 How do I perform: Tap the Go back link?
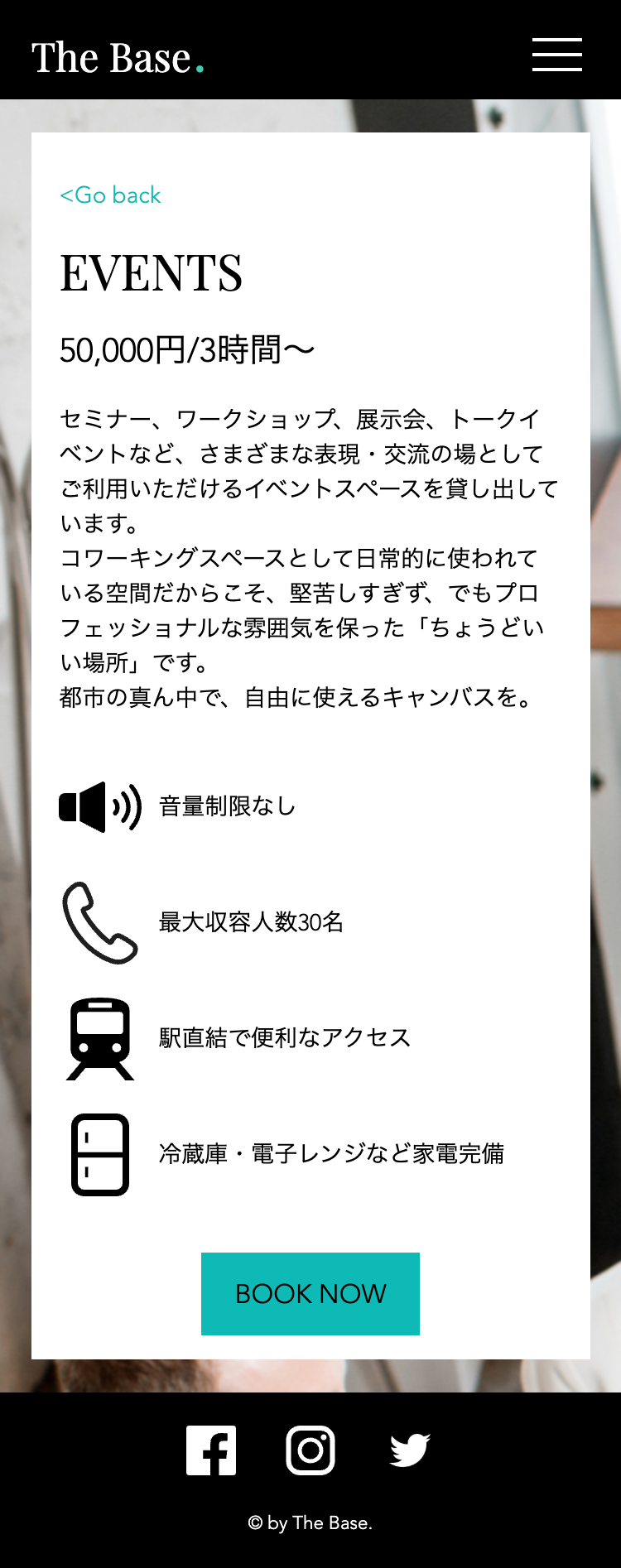pyautogui.click(x=110, y=195)
